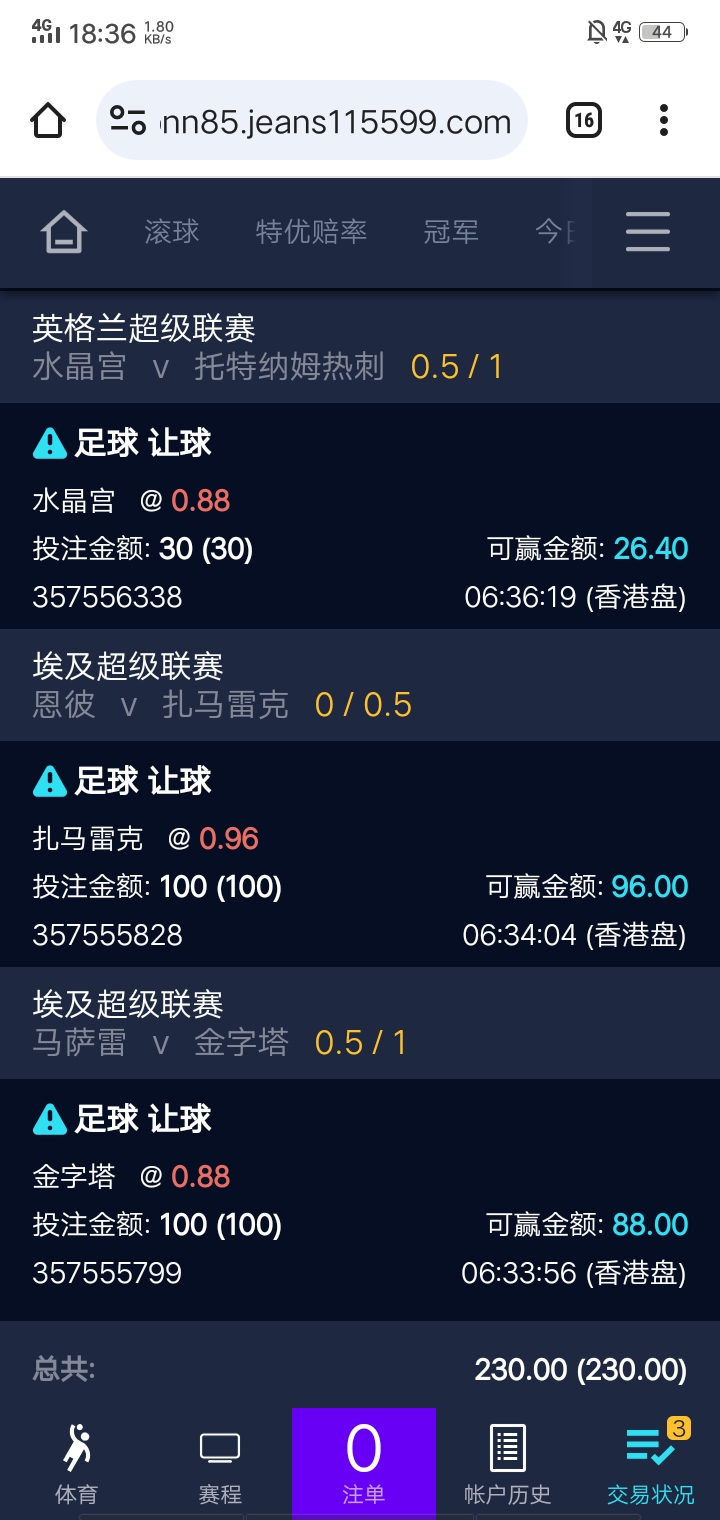Viewport: 720px width, 1520px height.
Task: Open the browser overflow menu
Action: click(x=664, y=121)
